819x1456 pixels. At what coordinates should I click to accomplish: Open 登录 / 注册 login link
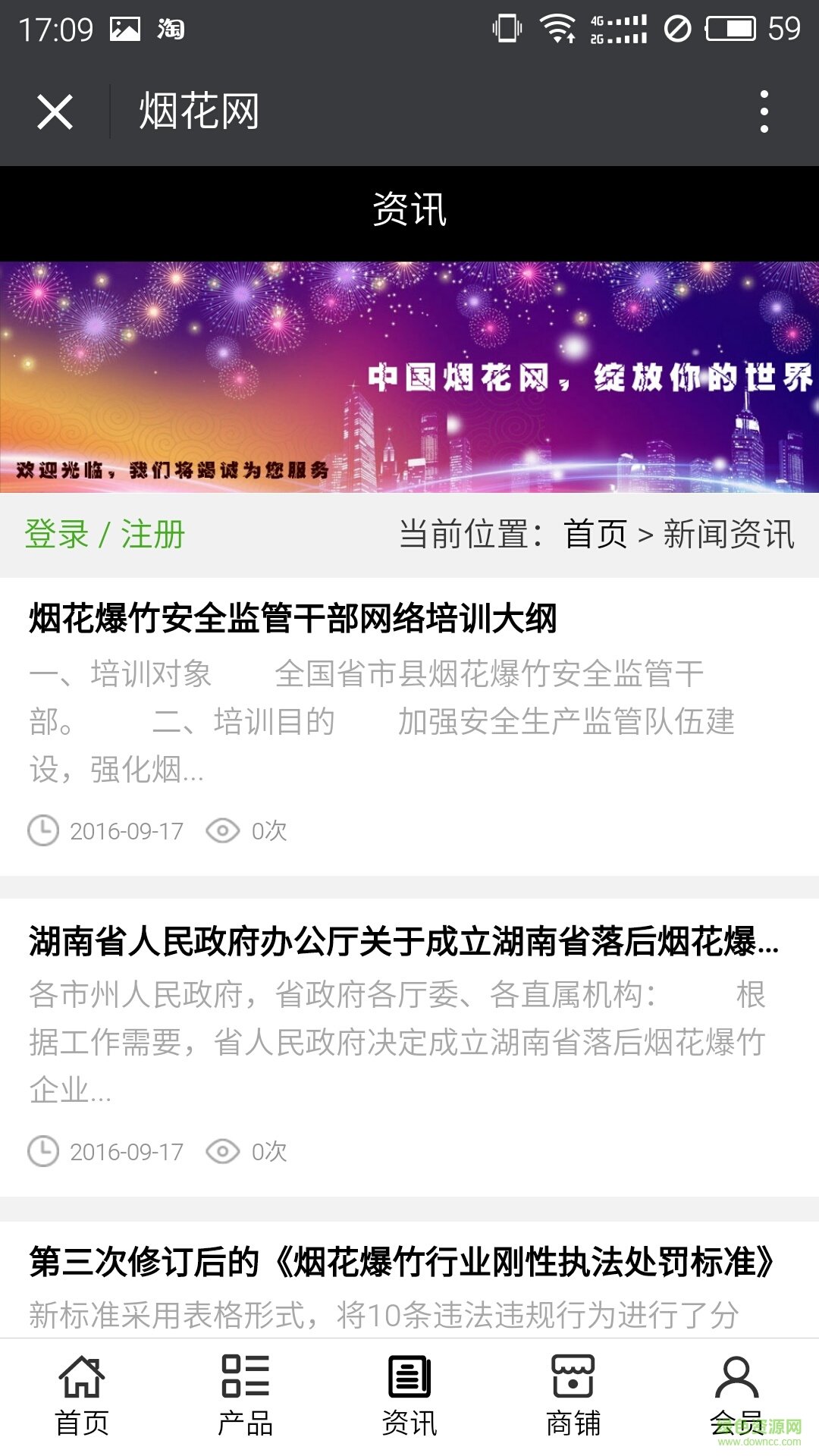106,535
